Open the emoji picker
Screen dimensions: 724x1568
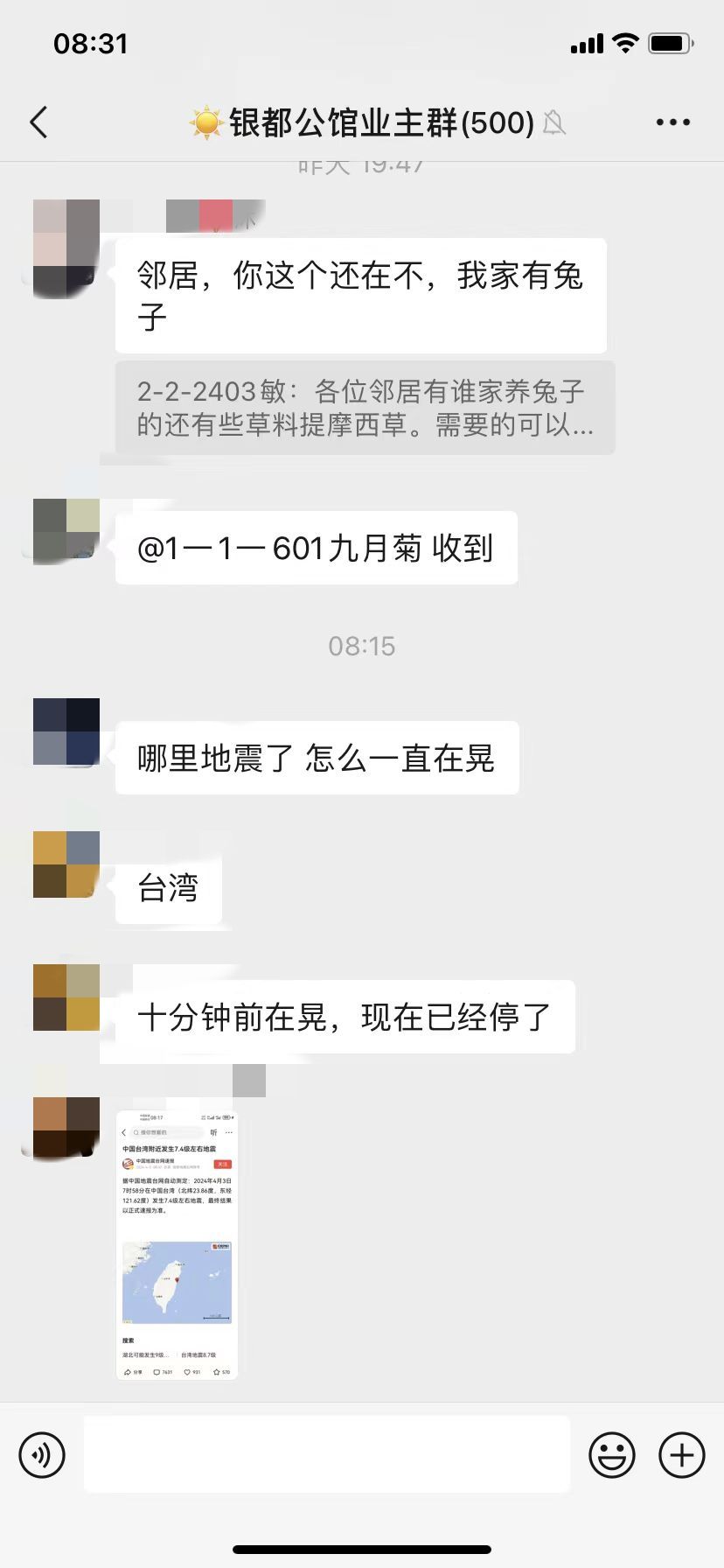click(611, 1455)
